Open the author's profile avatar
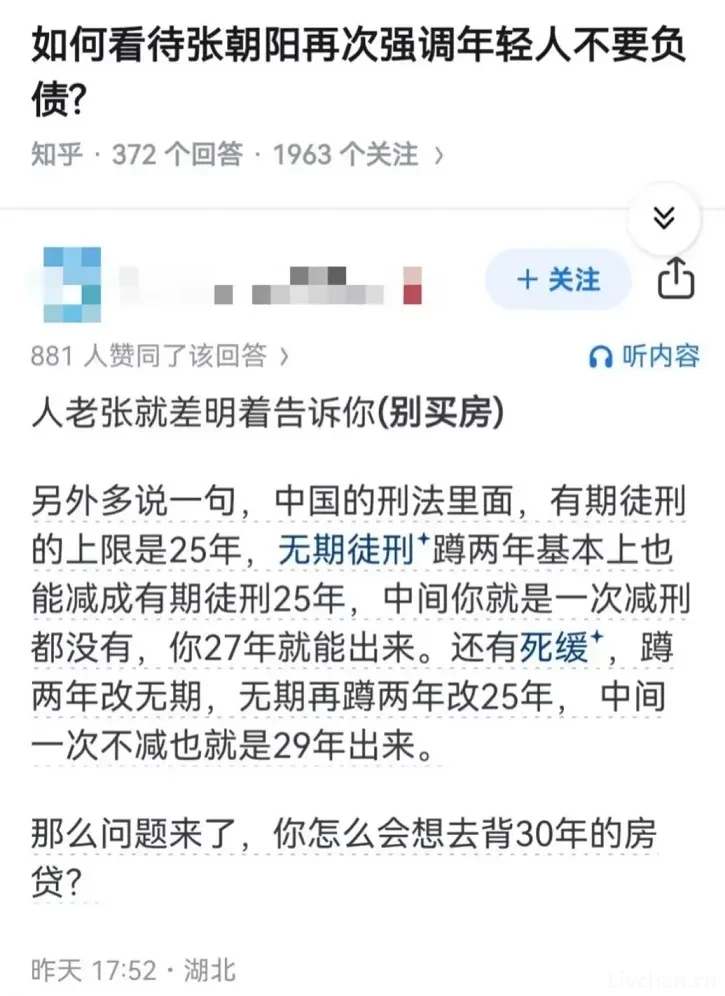Image resolution: width=725 pixels, height=996 pixels. click(x=72, y=283)
